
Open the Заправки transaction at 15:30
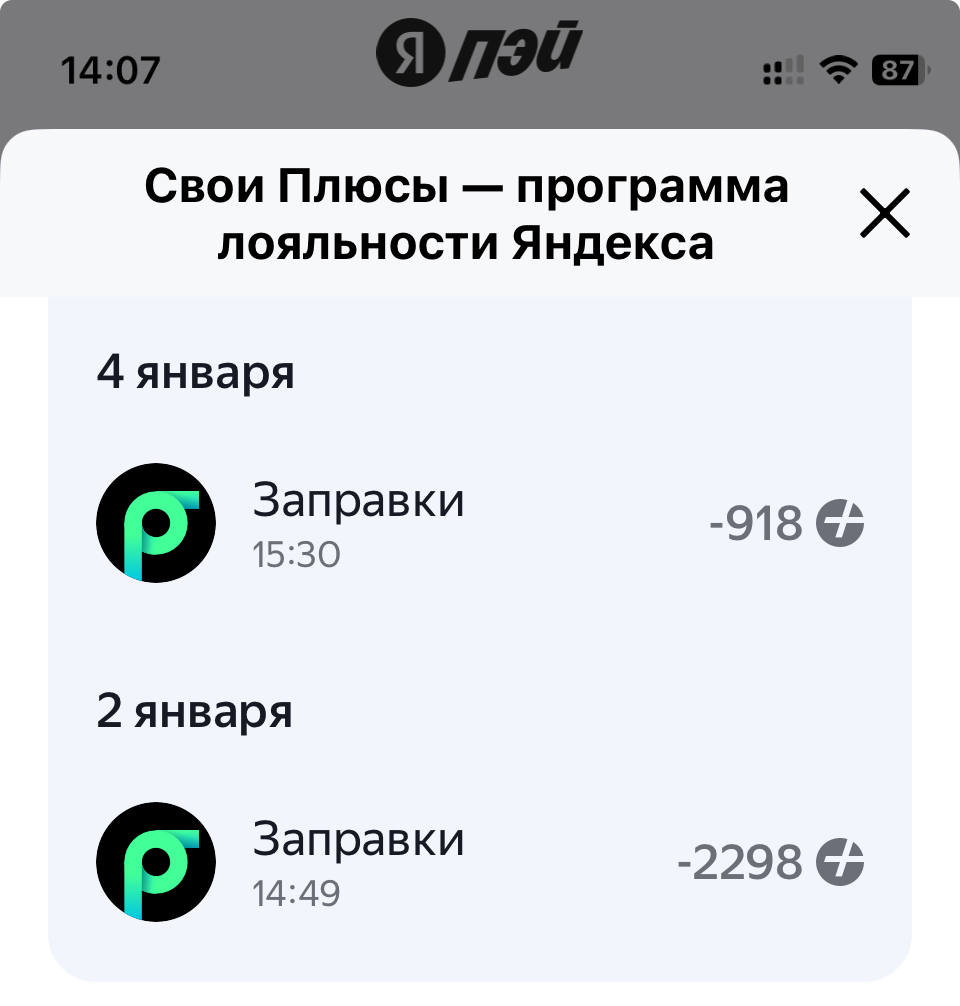[478, 523]
